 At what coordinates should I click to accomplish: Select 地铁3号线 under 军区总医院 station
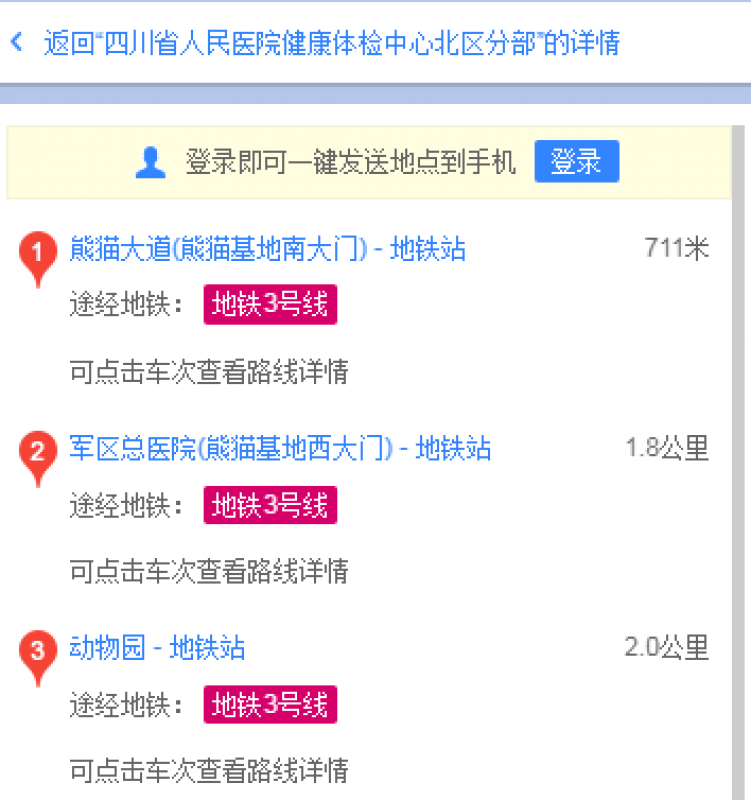pos(270,505)
